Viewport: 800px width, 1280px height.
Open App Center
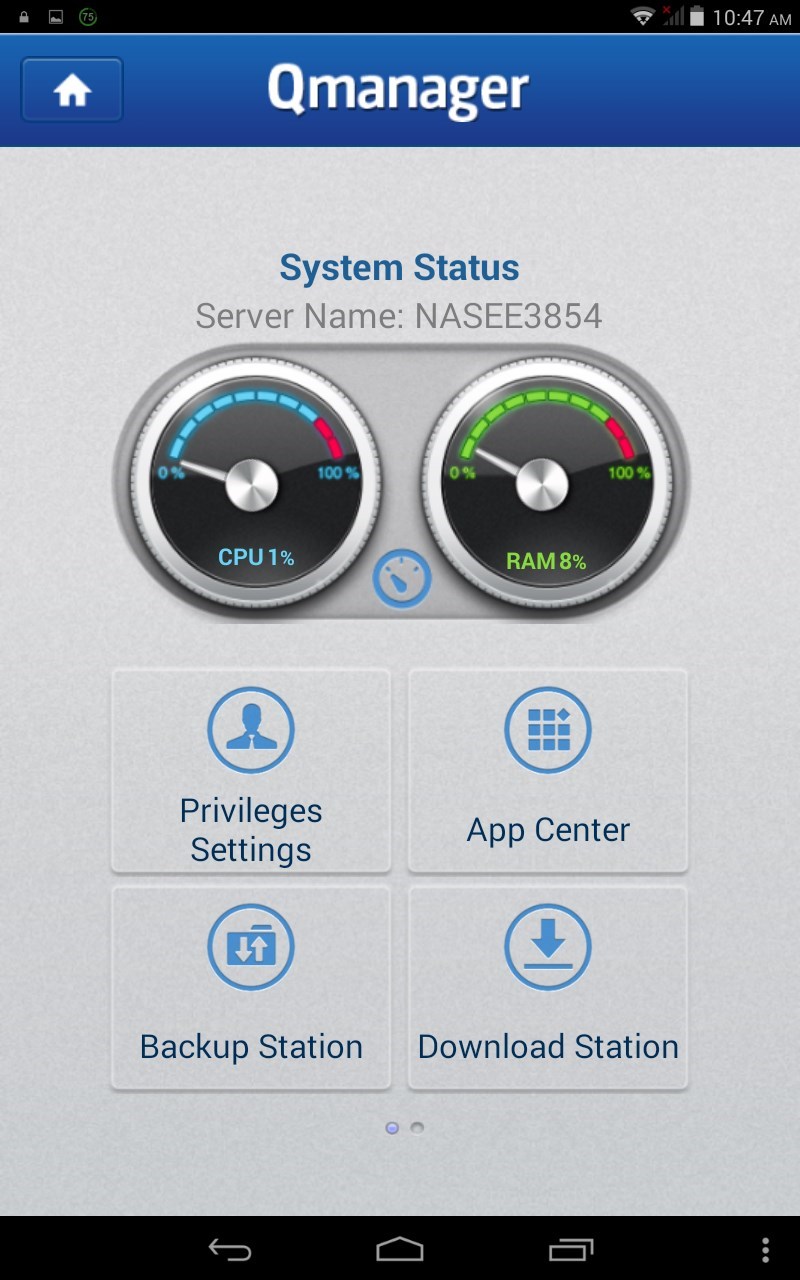coord(548,771)
